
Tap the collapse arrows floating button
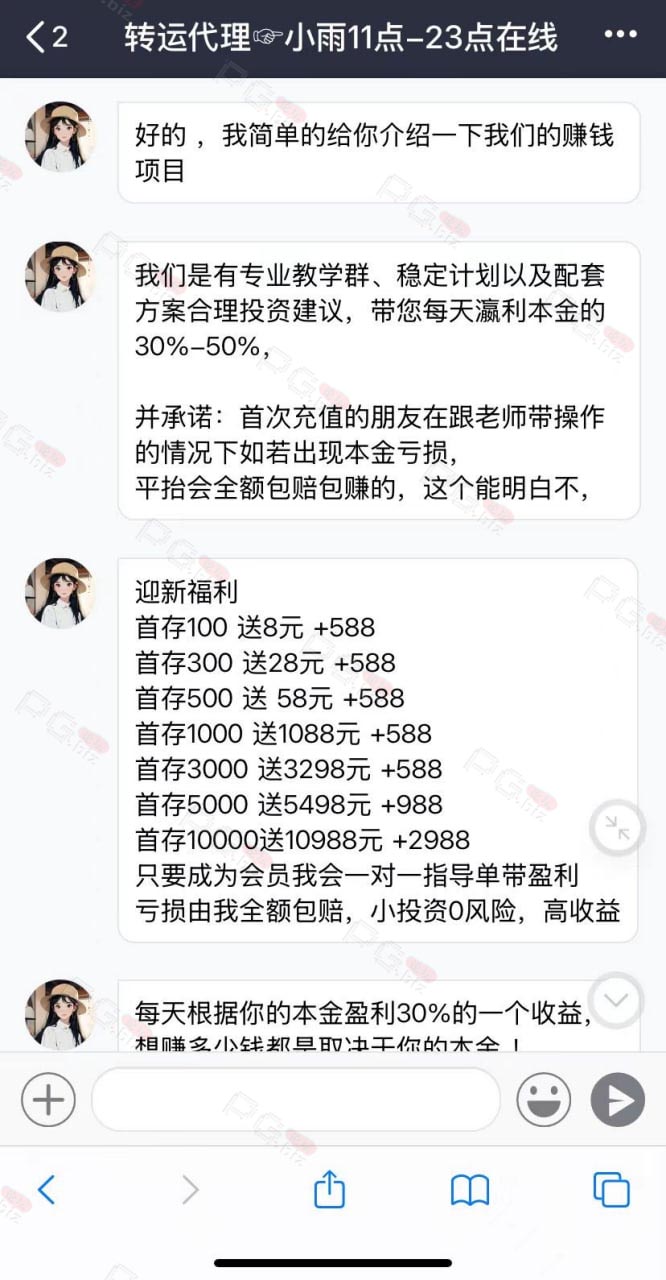616,828
